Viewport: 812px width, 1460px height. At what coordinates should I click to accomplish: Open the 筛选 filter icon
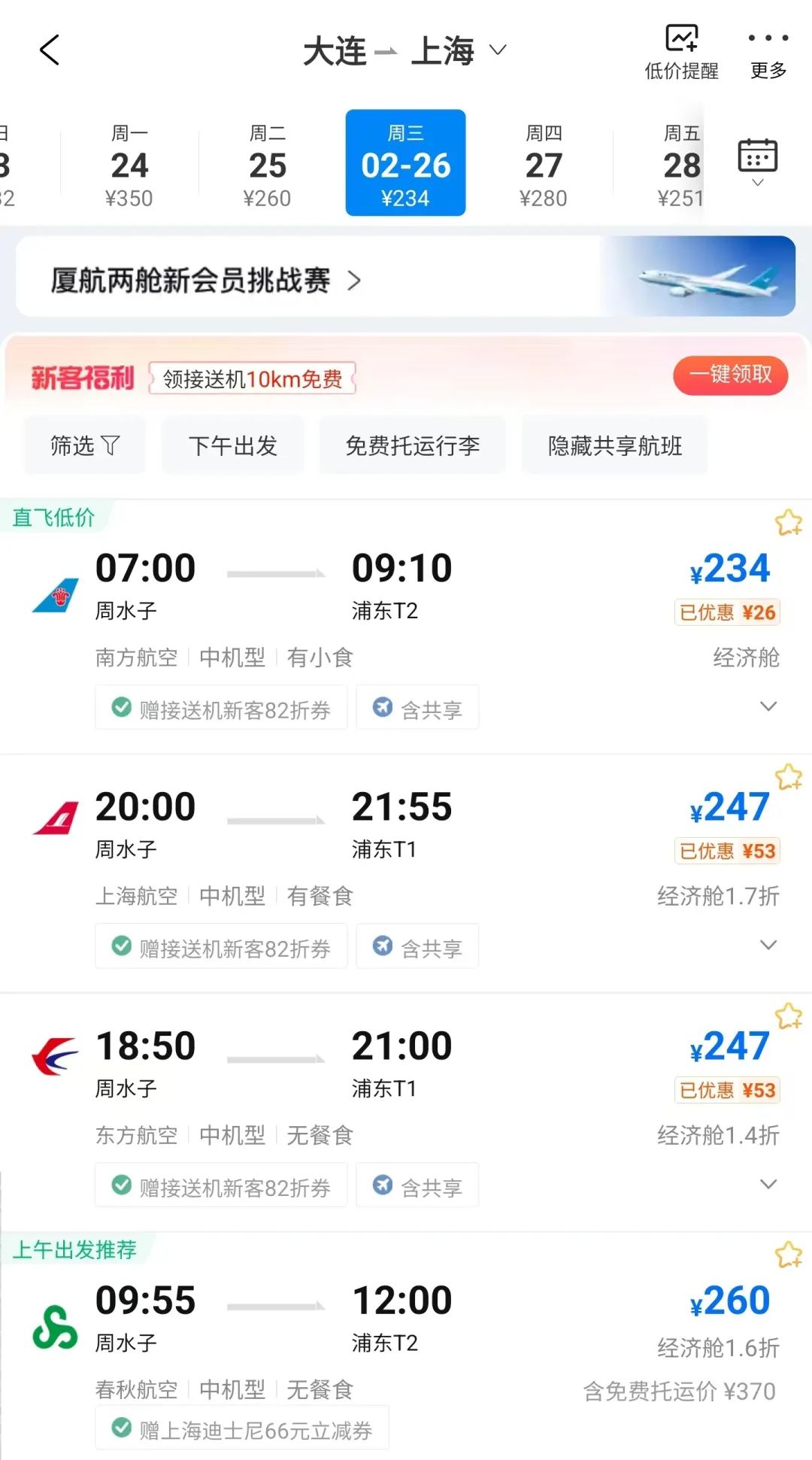(x=84, y=445)
